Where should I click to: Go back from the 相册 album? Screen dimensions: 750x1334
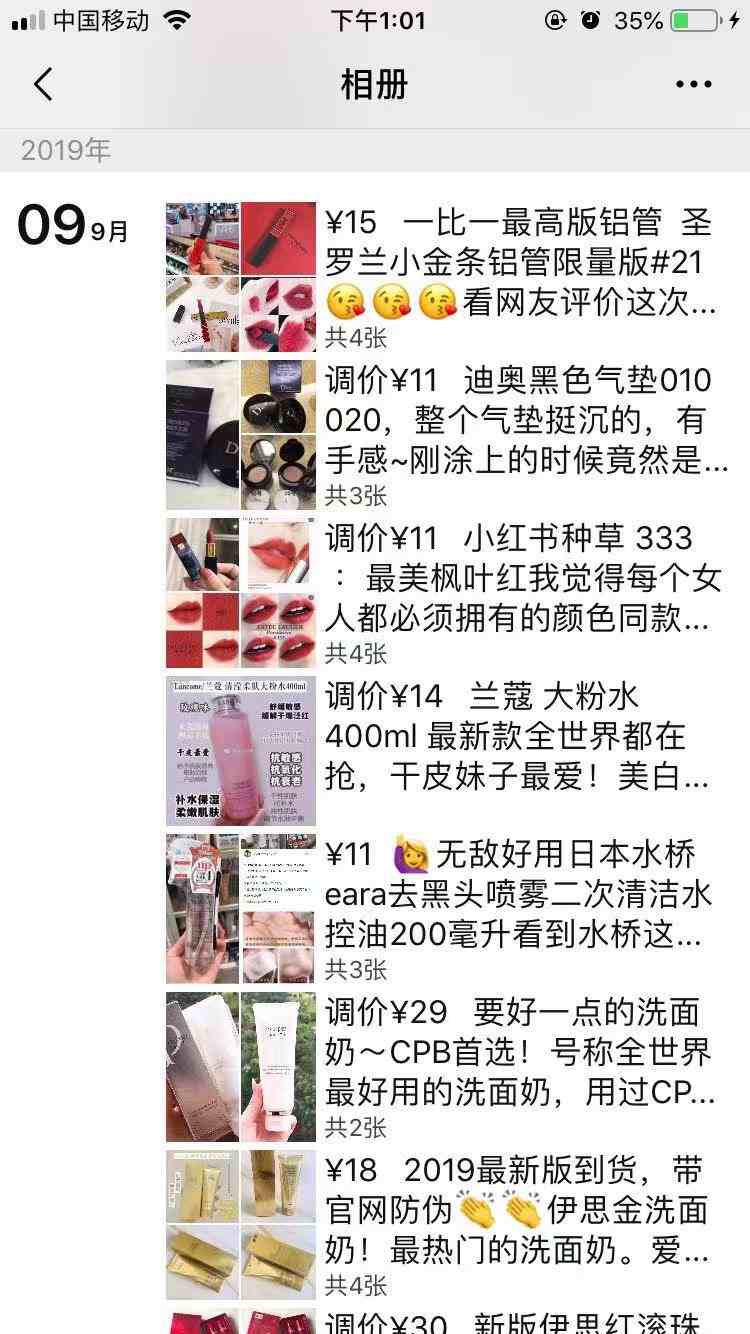(43, 85)
